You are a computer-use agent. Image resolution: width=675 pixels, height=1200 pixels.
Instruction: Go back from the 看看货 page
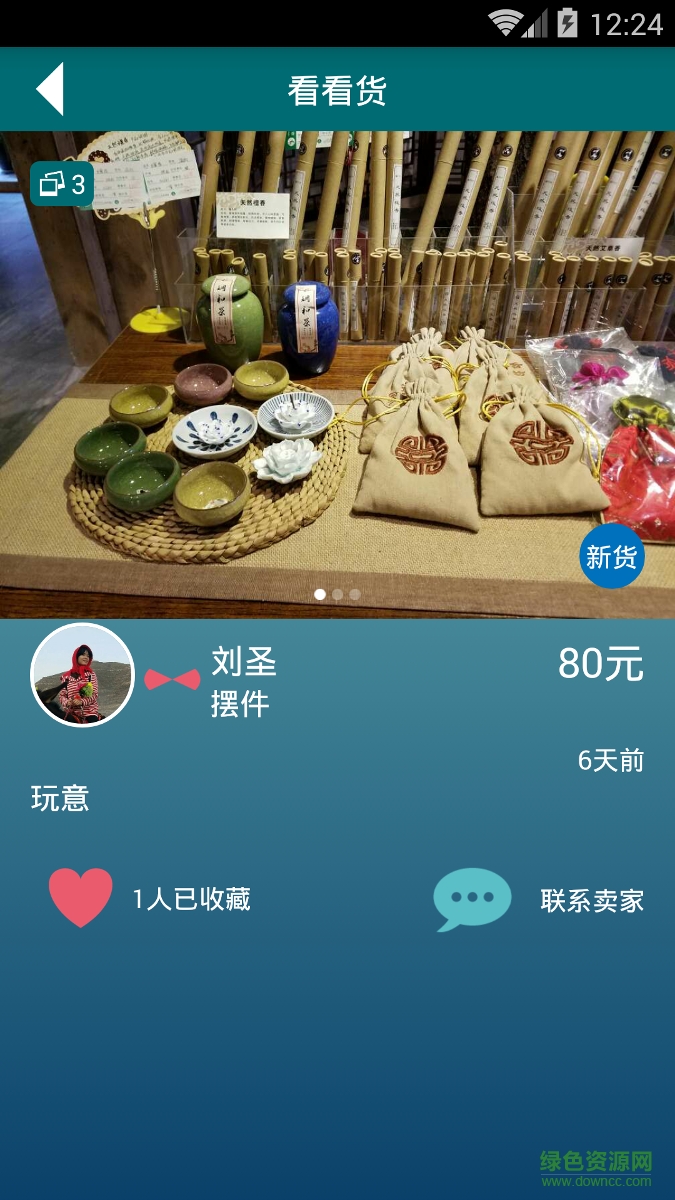[50, 89]
